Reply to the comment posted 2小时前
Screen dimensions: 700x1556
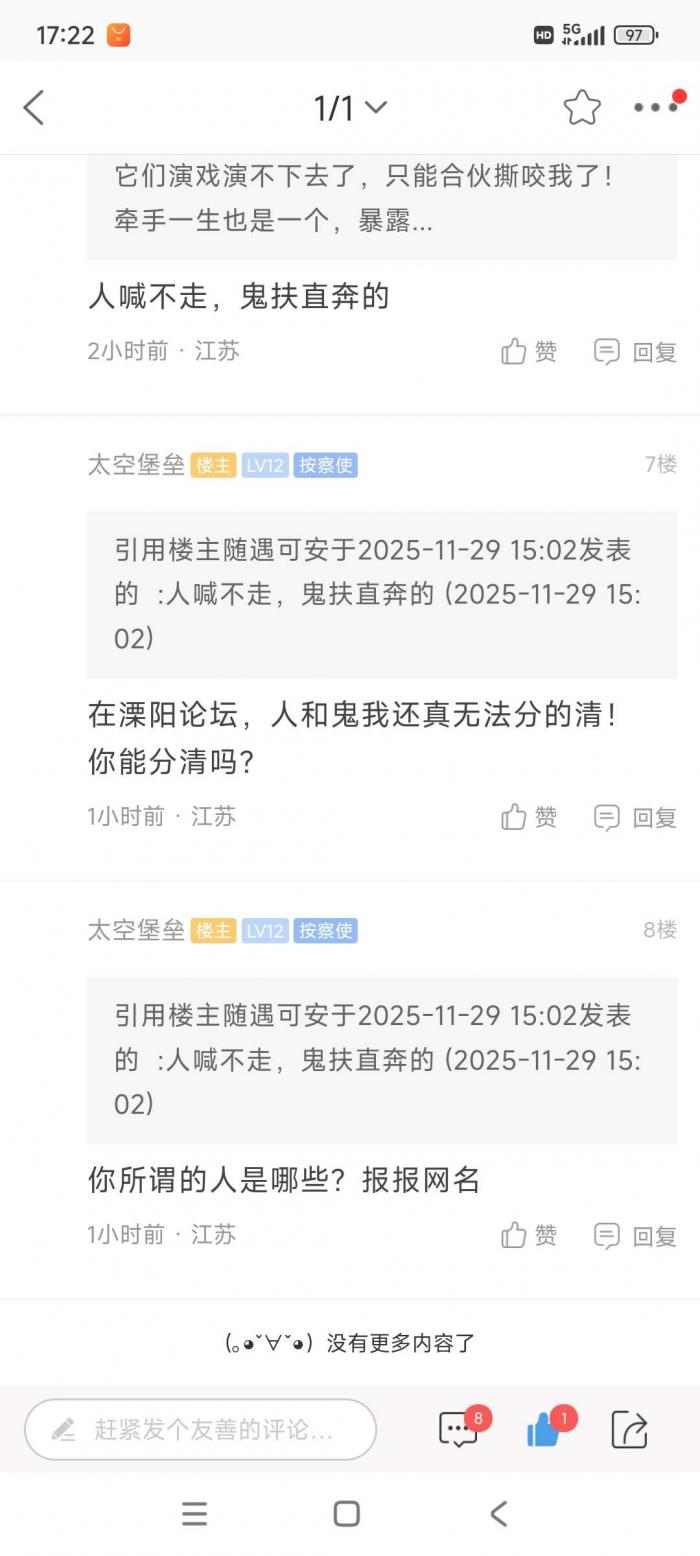click(x=636, y=351)
